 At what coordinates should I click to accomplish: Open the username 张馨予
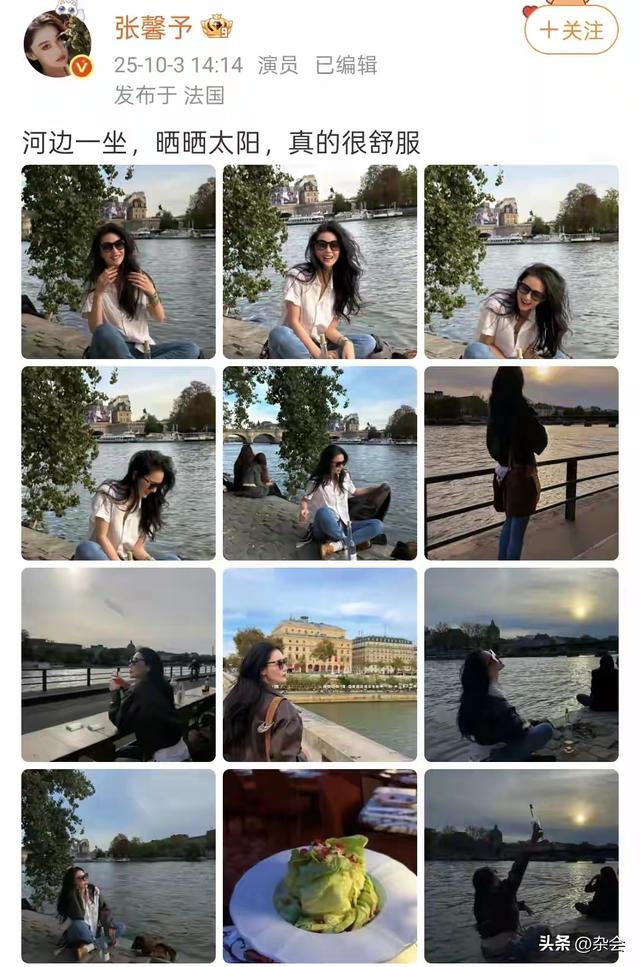pyautogui.click(x=154, y=27)
